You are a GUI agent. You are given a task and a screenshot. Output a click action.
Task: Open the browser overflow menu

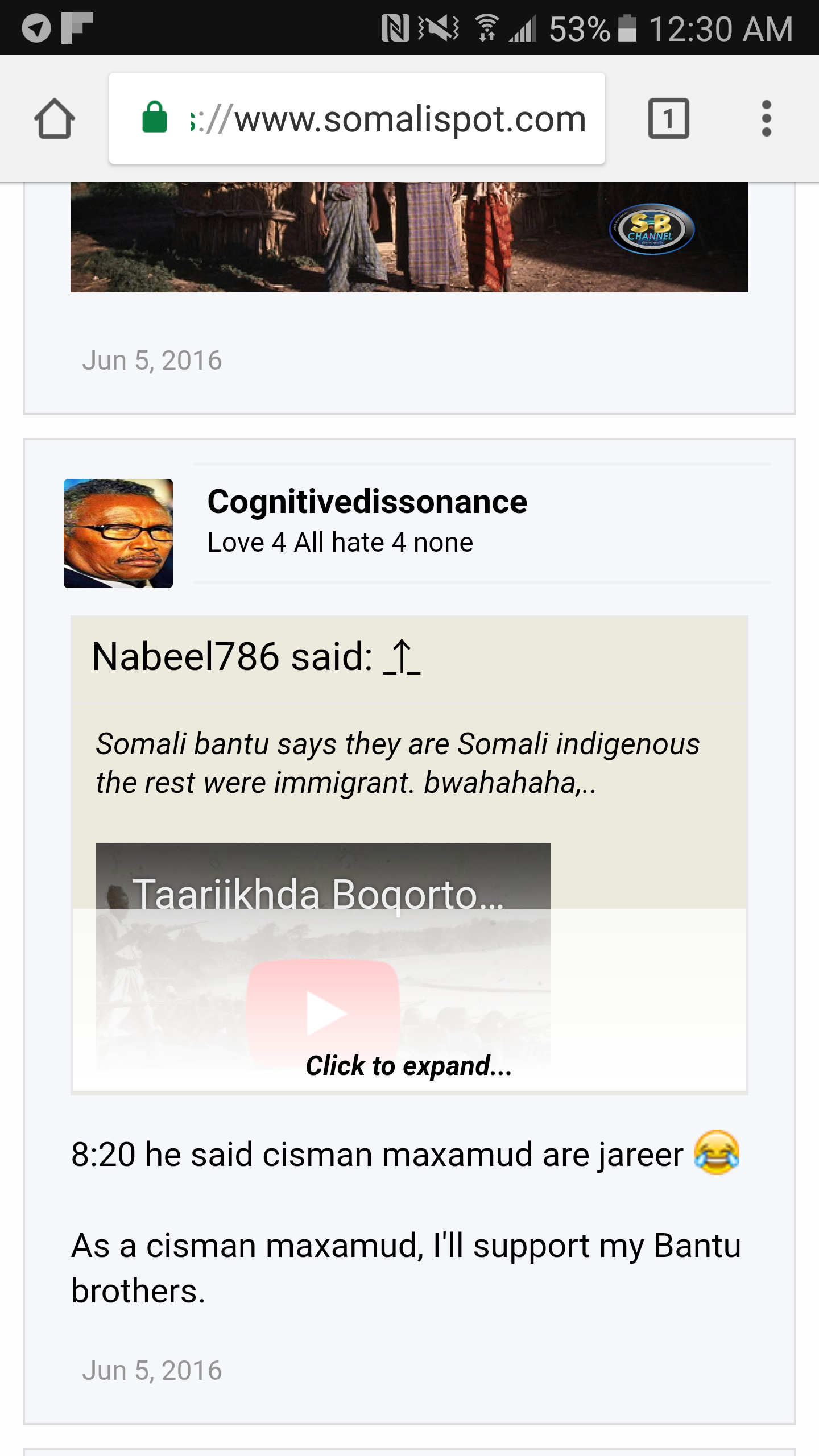coord(766,118)
